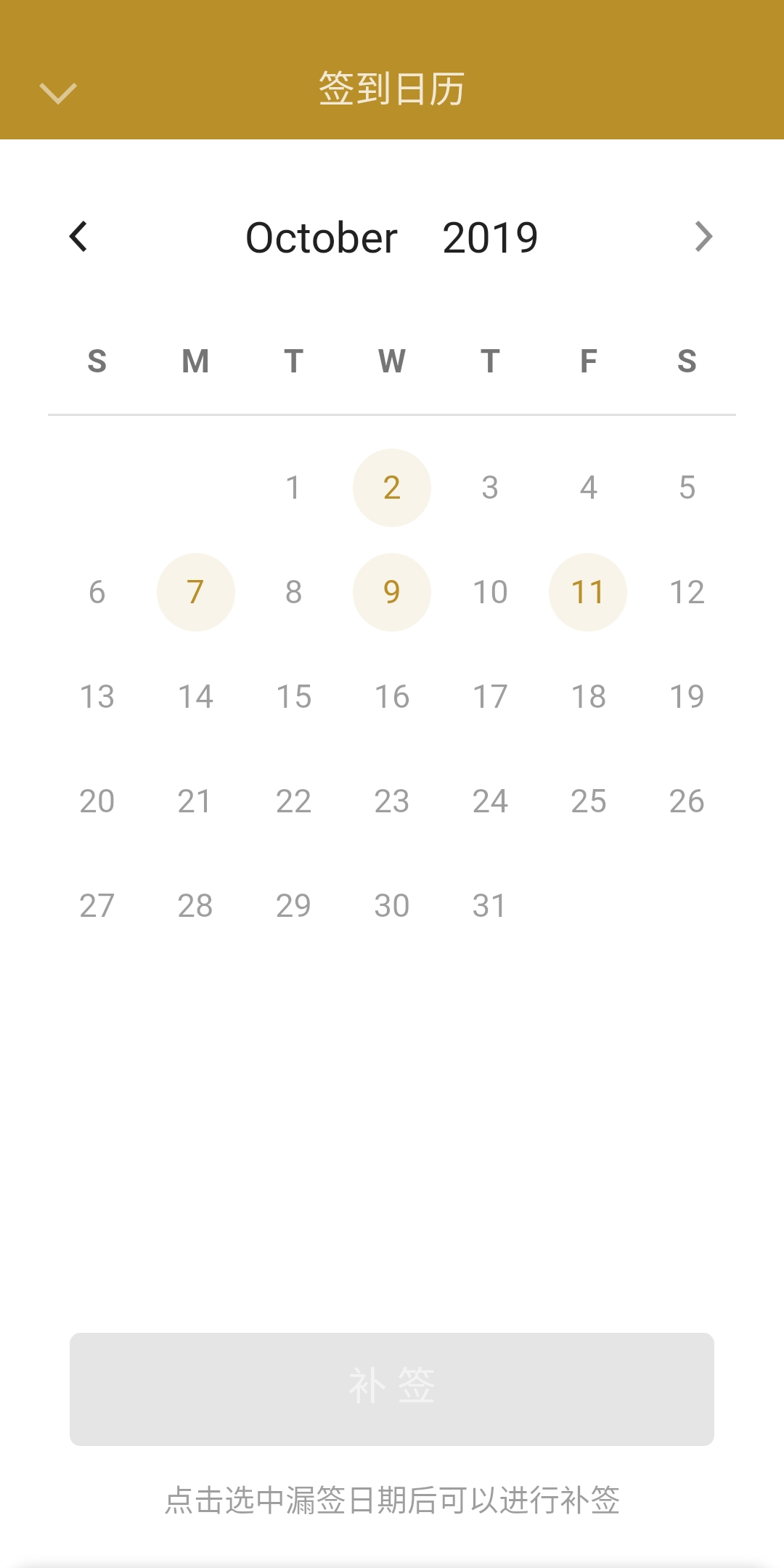Select the highlighted date 2
Image resolution: width=784 pixels, height=1568 pixels.
click(392, 488)
